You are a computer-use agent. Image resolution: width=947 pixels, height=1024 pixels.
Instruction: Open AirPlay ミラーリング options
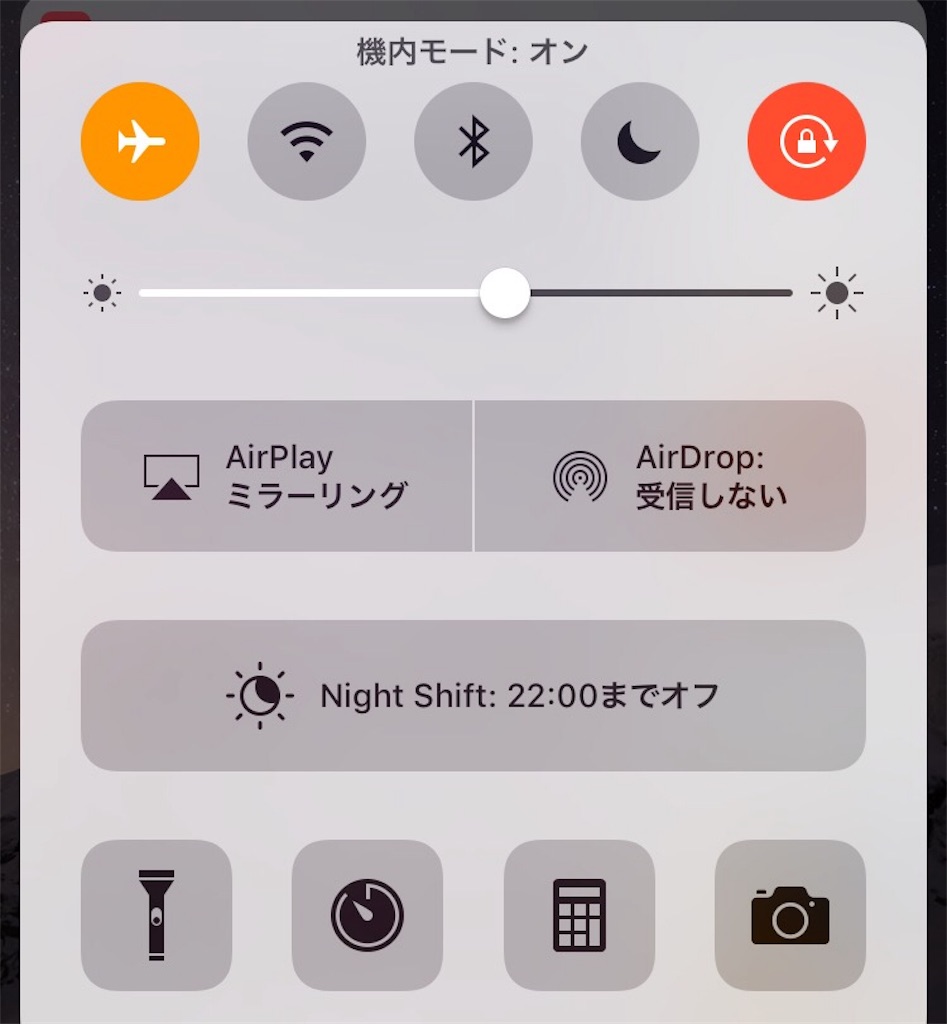tap(276, 476)
